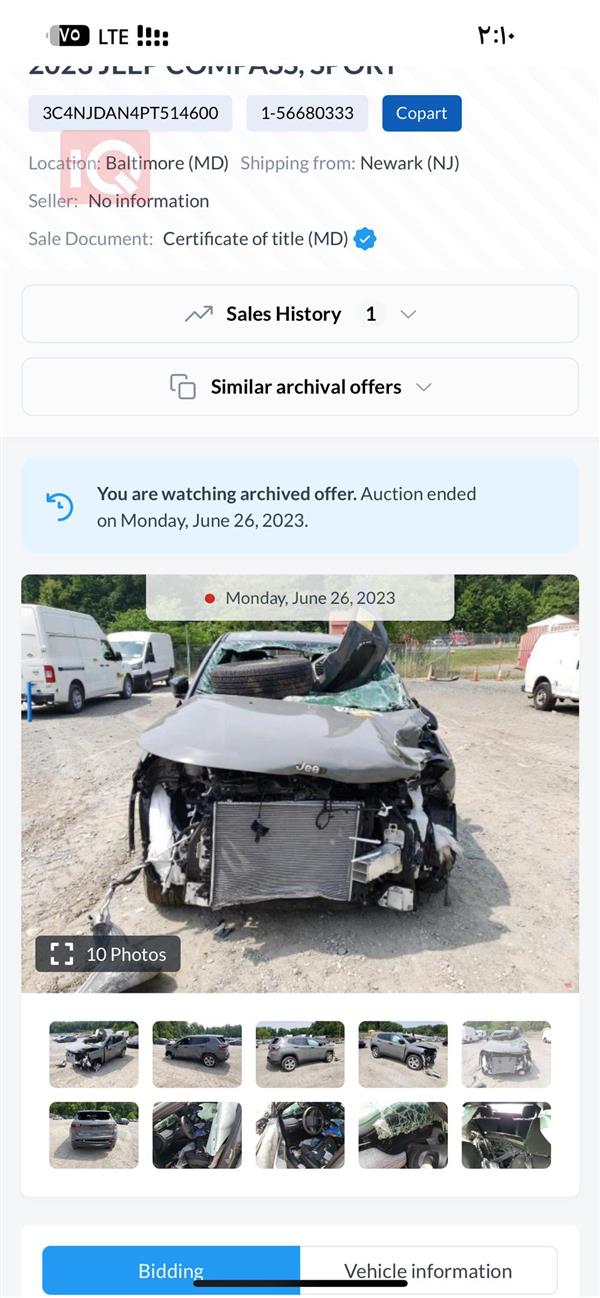Image resolution: width=600 pixels, height=1298 pixels.
Task: Open the 10 Photos fullscreen gallery
Action: [108, 954]
